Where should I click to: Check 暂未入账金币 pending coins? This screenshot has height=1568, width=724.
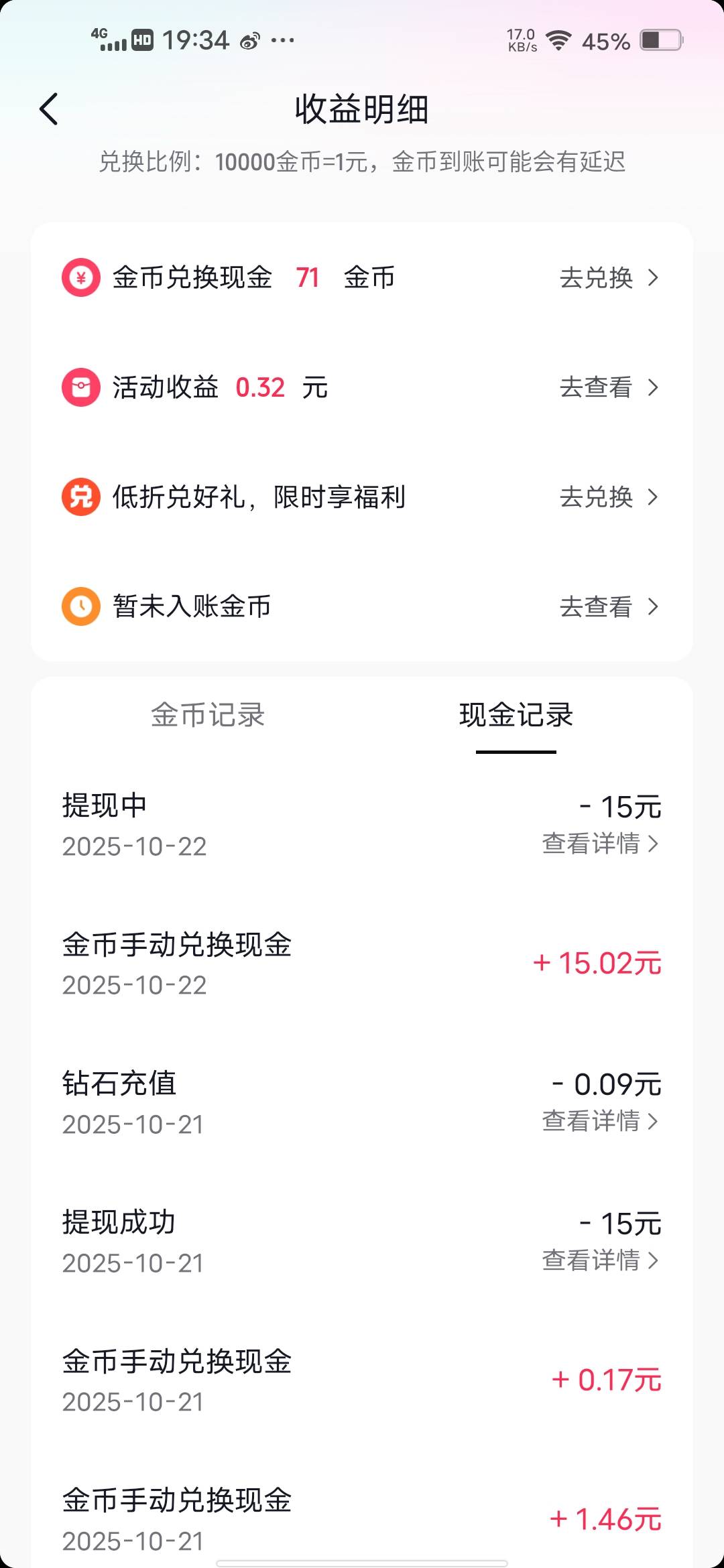[609, 607]
